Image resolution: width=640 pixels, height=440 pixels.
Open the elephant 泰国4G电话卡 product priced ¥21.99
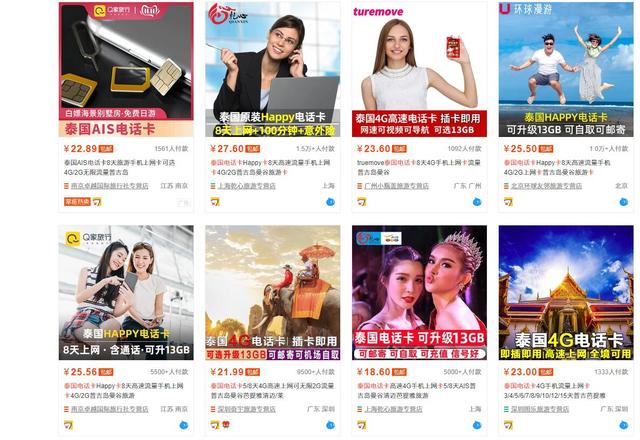272,292
